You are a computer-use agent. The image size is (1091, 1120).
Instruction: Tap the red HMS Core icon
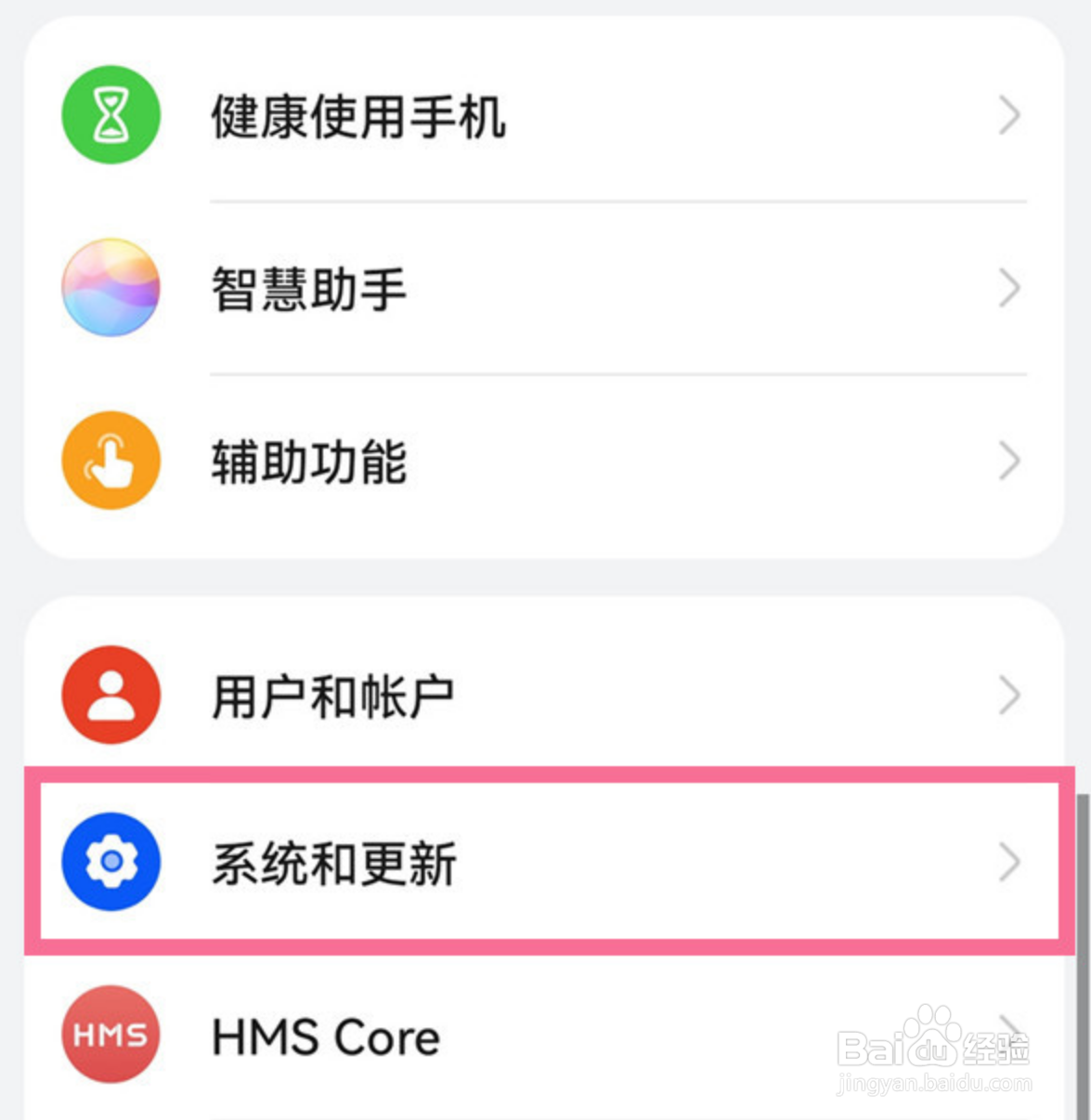(x=110, y=1035)
